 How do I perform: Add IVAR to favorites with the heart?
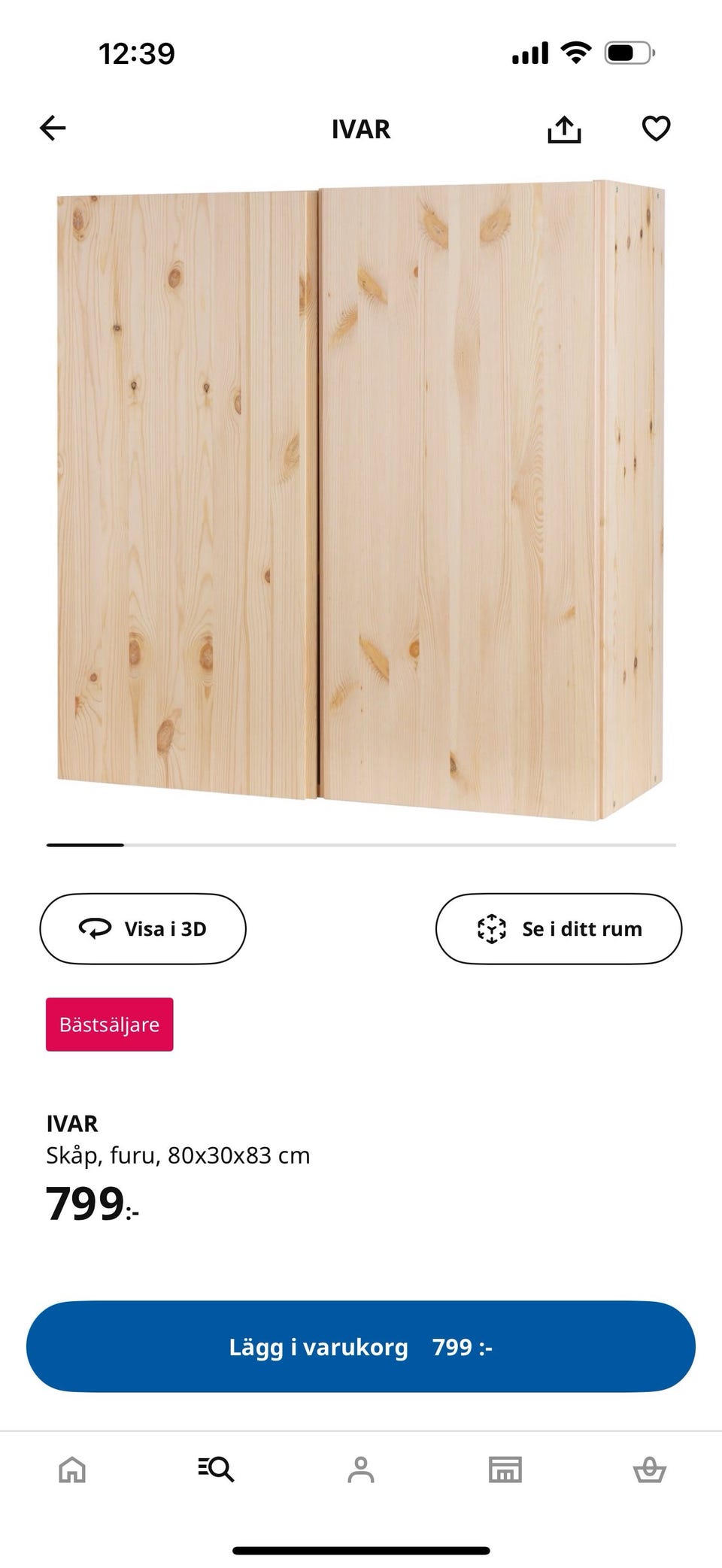click(656, 129)
